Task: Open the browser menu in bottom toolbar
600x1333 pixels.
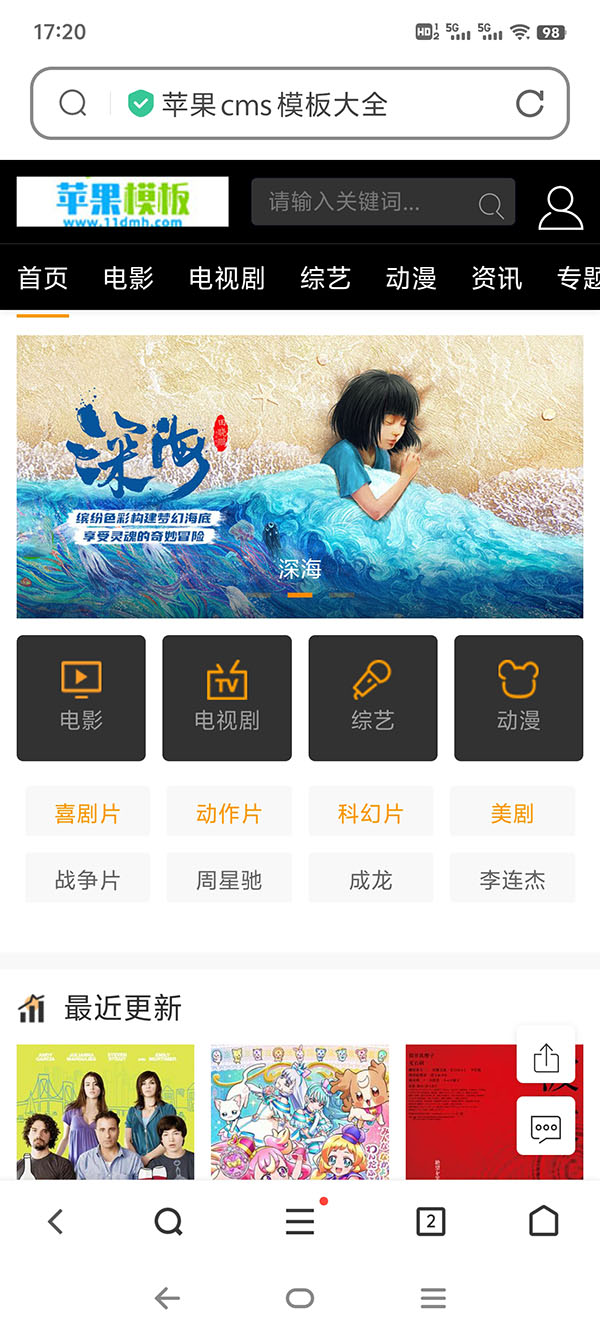Action: pyautogui.click(x=300, y=1221)
